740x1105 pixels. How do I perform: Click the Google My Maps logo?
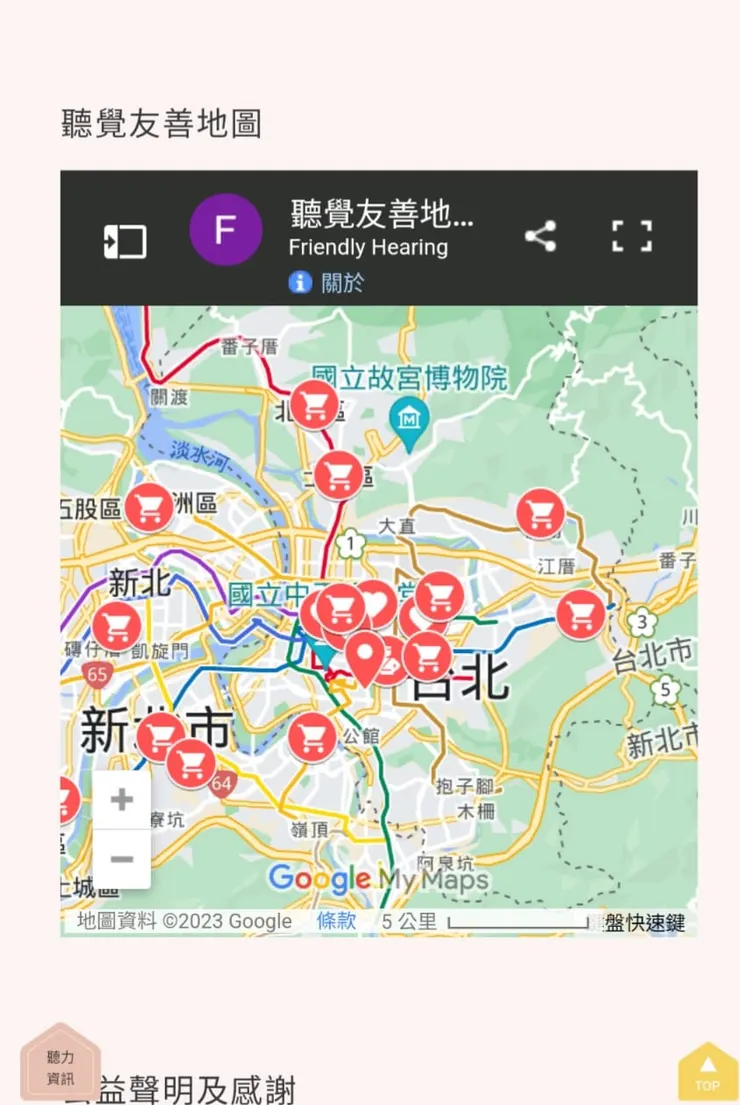[377, 879]
